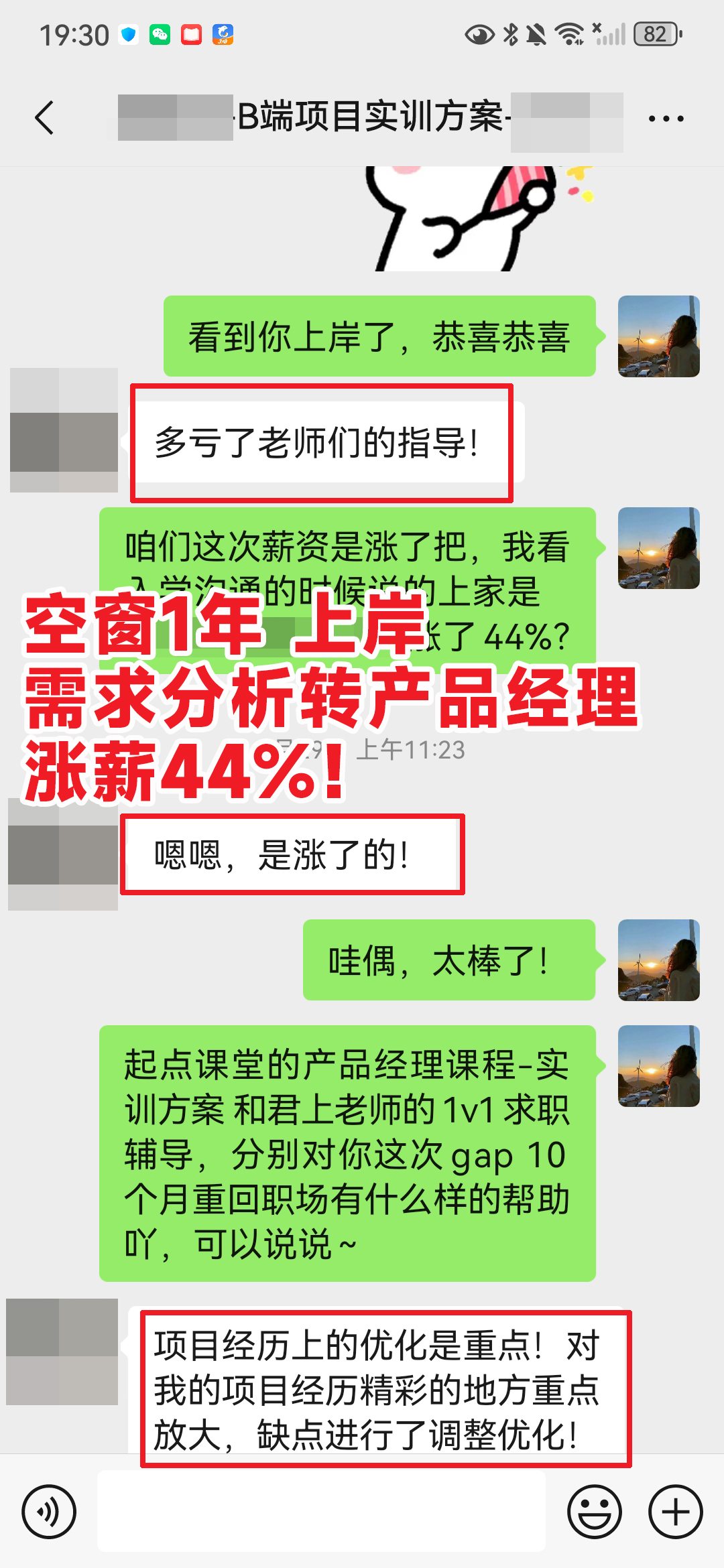The height and width of the screenshot is (1568, 724).
Task: Focus the message text field
Action: point(322,1512)
